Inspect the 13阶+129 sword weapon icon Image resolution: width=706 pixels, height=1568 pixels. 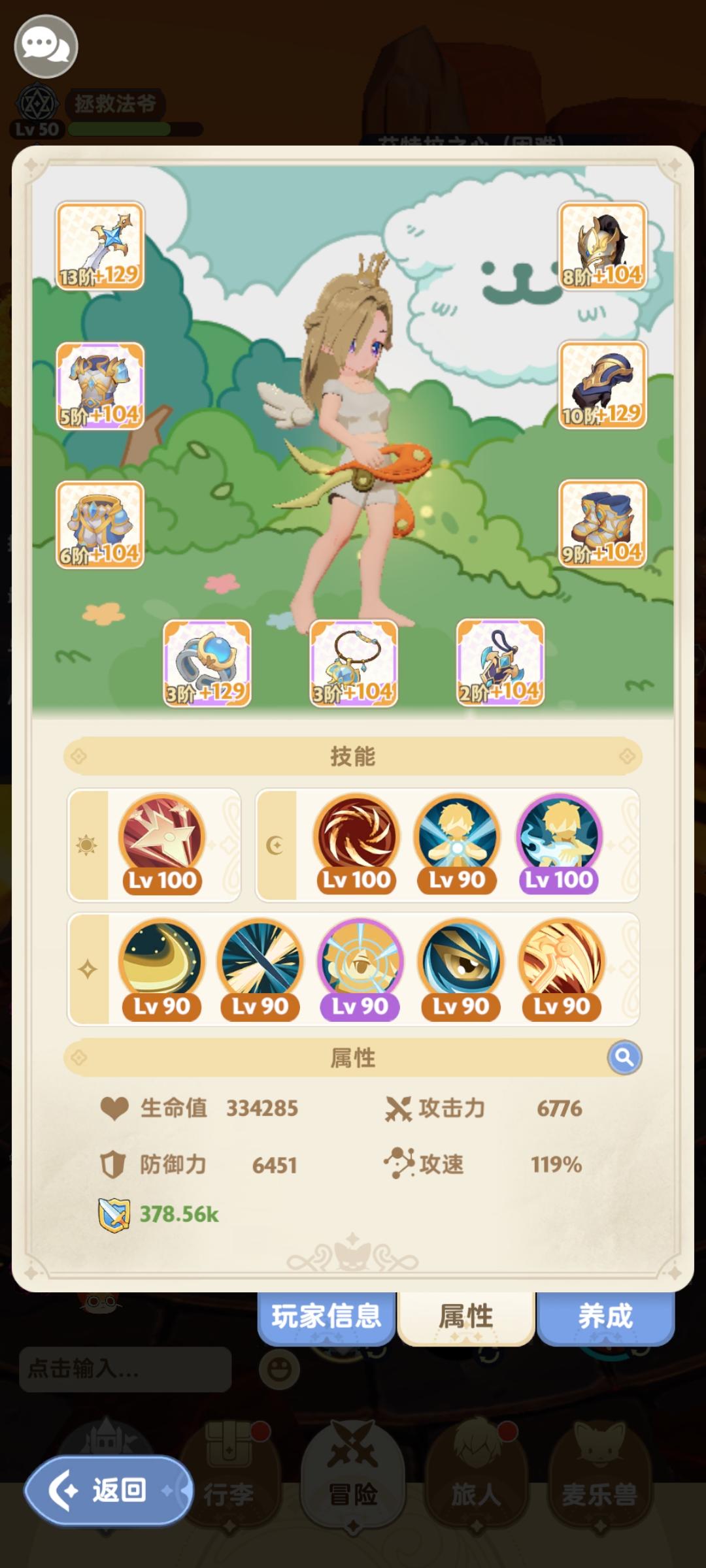click(101, 245)
